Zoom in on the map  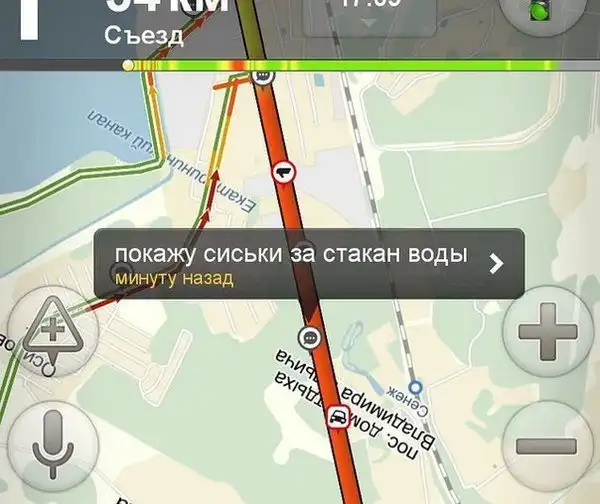click(547, 335)
